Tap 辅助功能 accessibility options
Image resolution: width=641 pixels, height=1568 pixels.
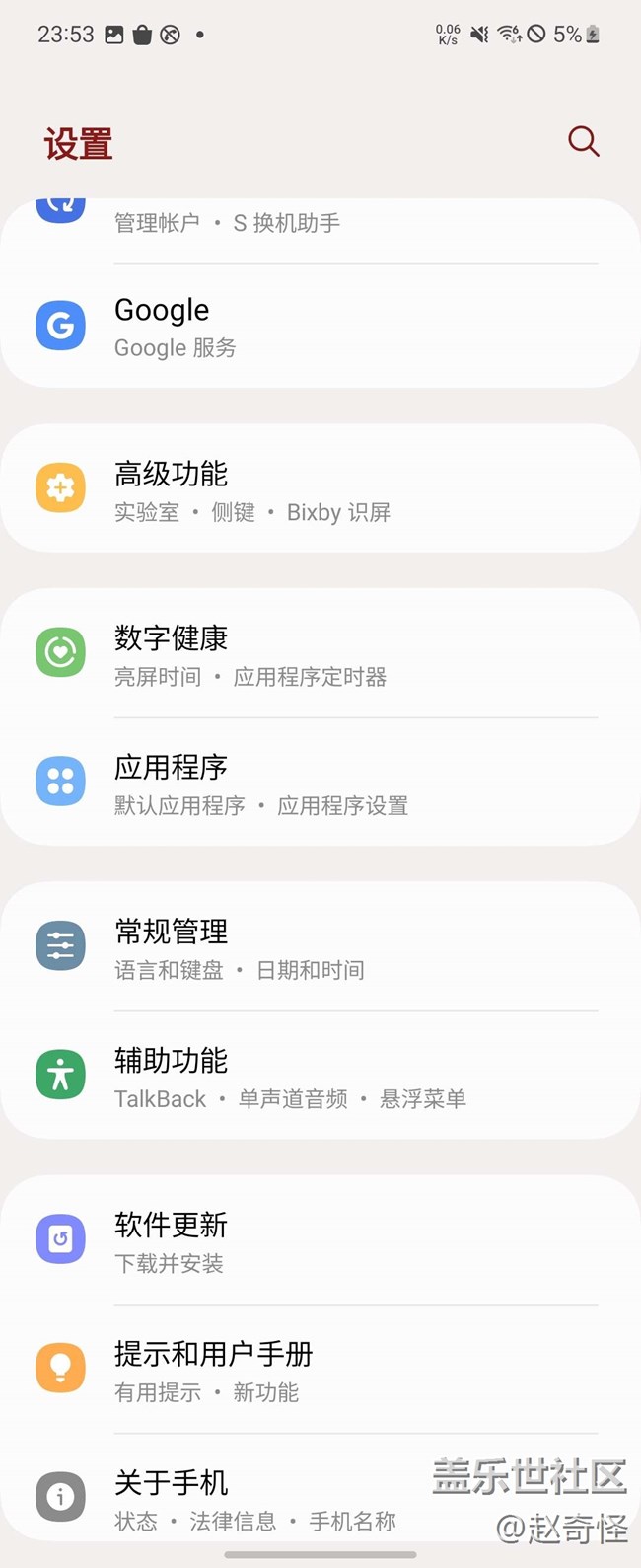coord(320,1077)
